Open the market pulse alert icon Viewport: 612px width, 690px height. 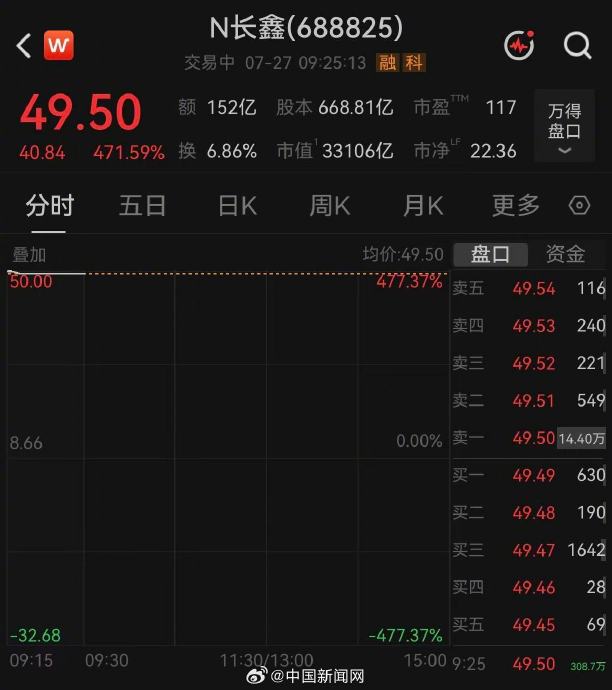coord(520,45)
